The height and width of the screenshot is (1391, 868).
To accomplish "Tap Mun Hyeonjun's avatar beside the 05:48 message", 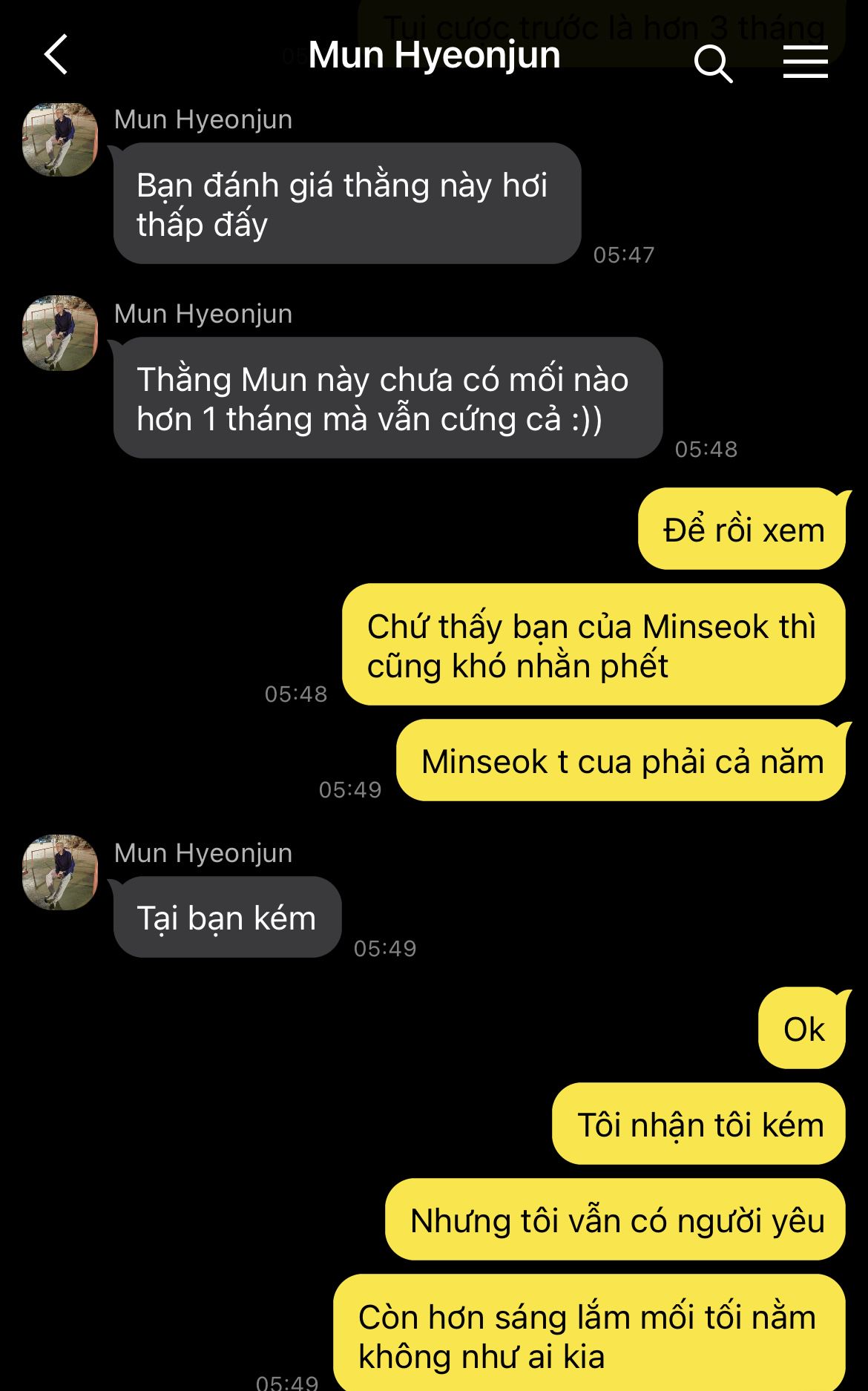I will pyautogui.click(x=60, y=334).
